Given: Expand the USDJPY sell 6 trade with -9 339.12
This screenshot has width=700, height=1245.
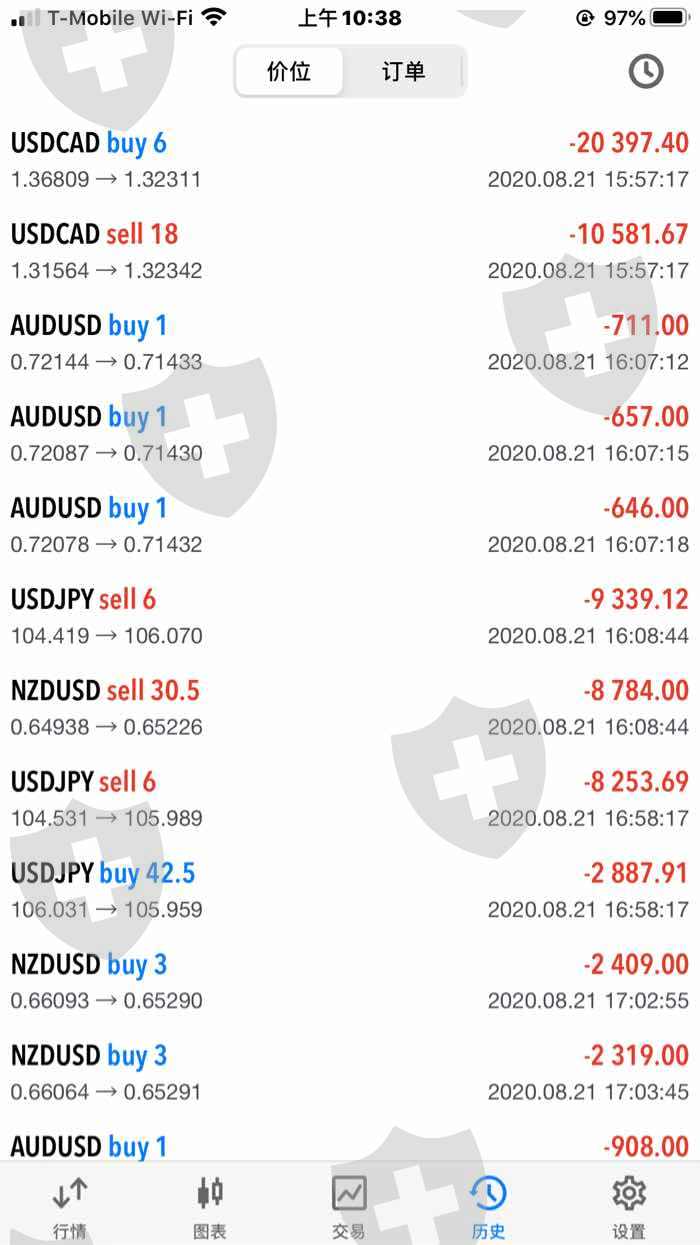Looking at the screenshot, I should coord(349,616).
